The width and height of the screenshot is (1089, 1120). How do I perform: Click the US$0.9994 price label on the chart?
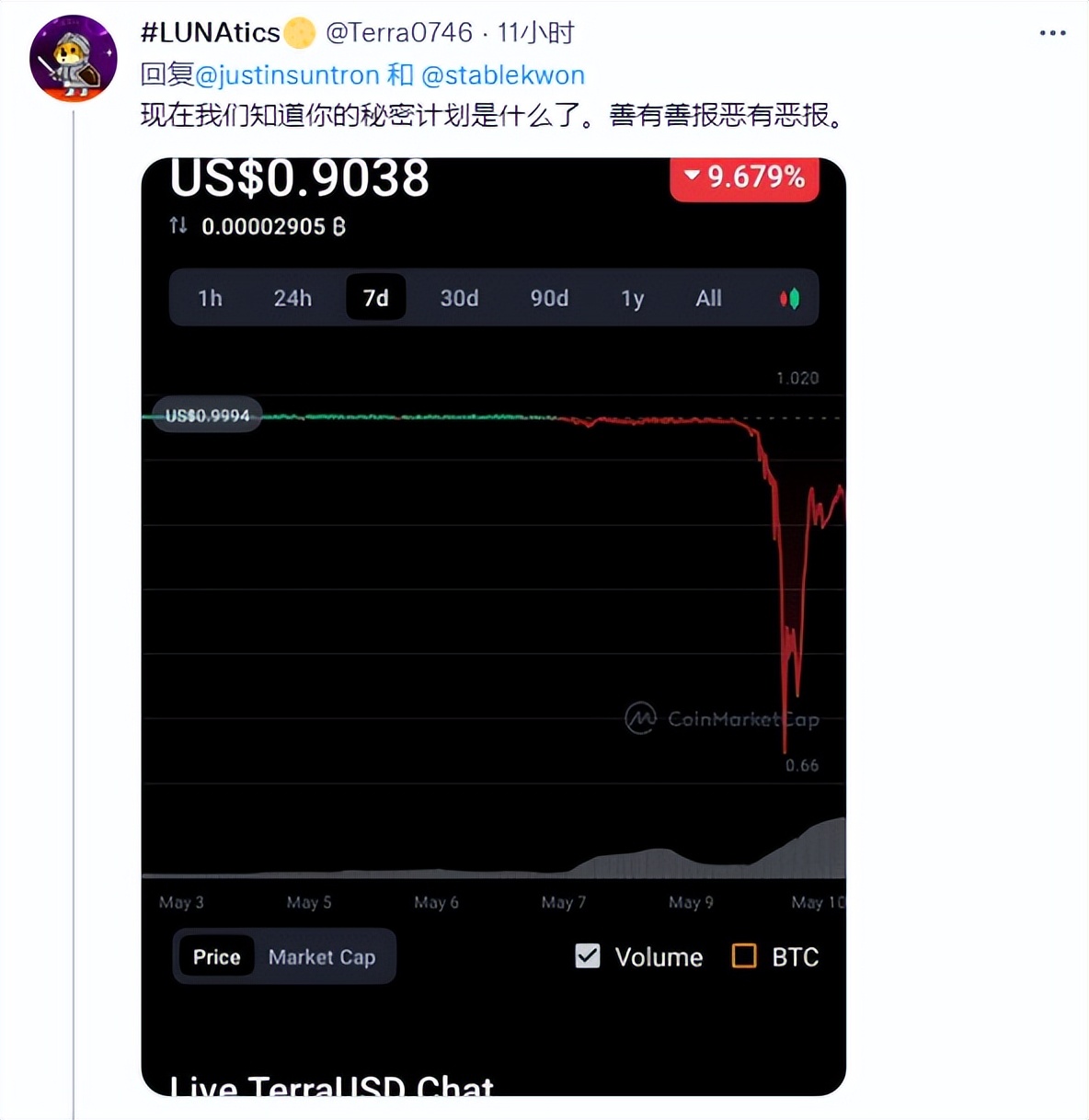(206, 415)
